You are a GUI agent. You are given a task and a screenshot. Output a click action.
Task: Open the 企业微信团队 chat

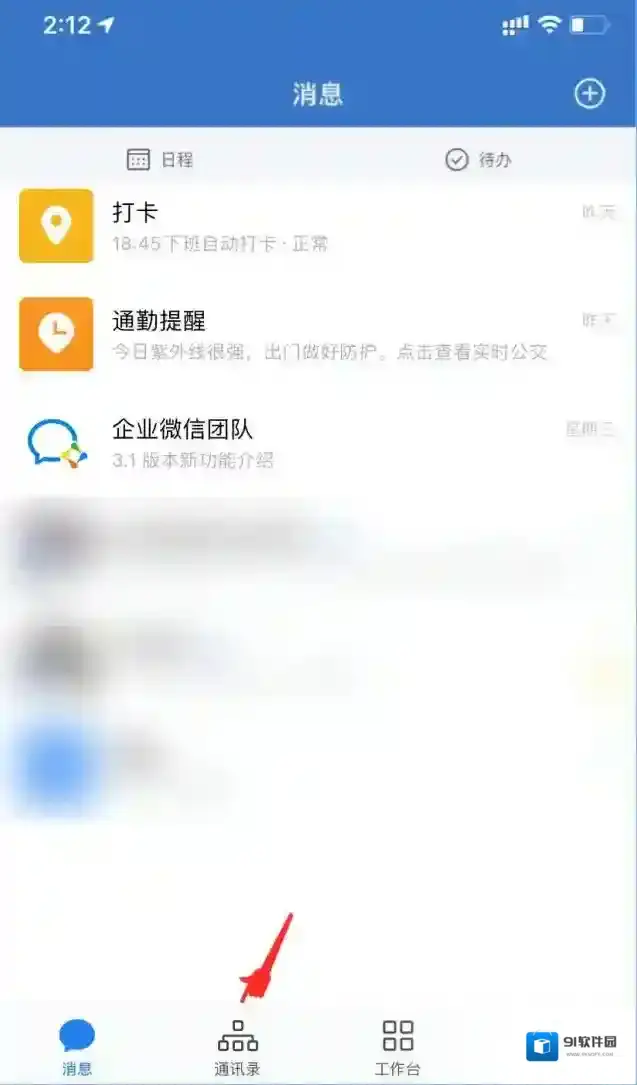point(318,443)
